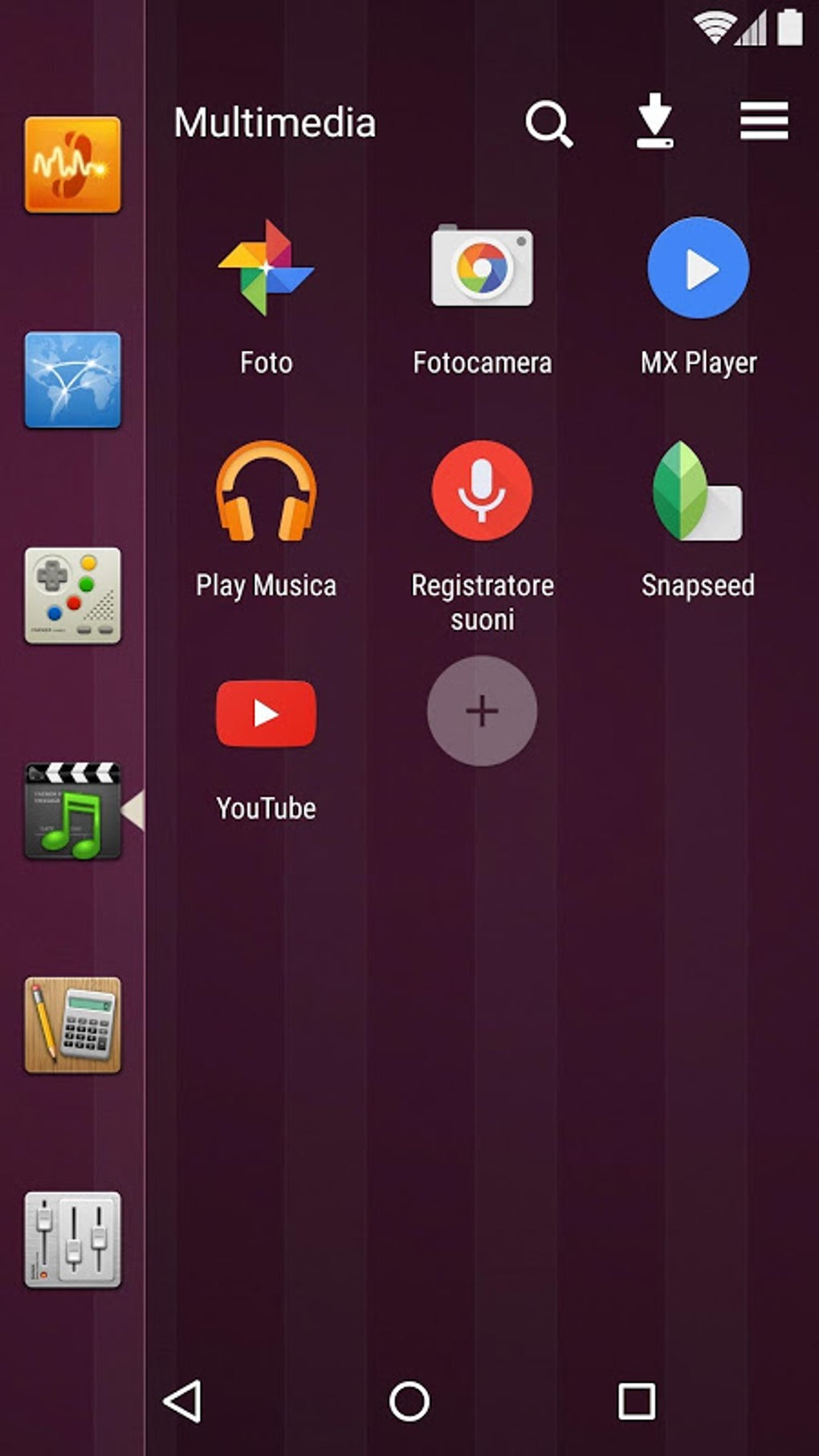819x1456 pixels.
Task: Open the YouTube app
Action: (x=265, y=713)
